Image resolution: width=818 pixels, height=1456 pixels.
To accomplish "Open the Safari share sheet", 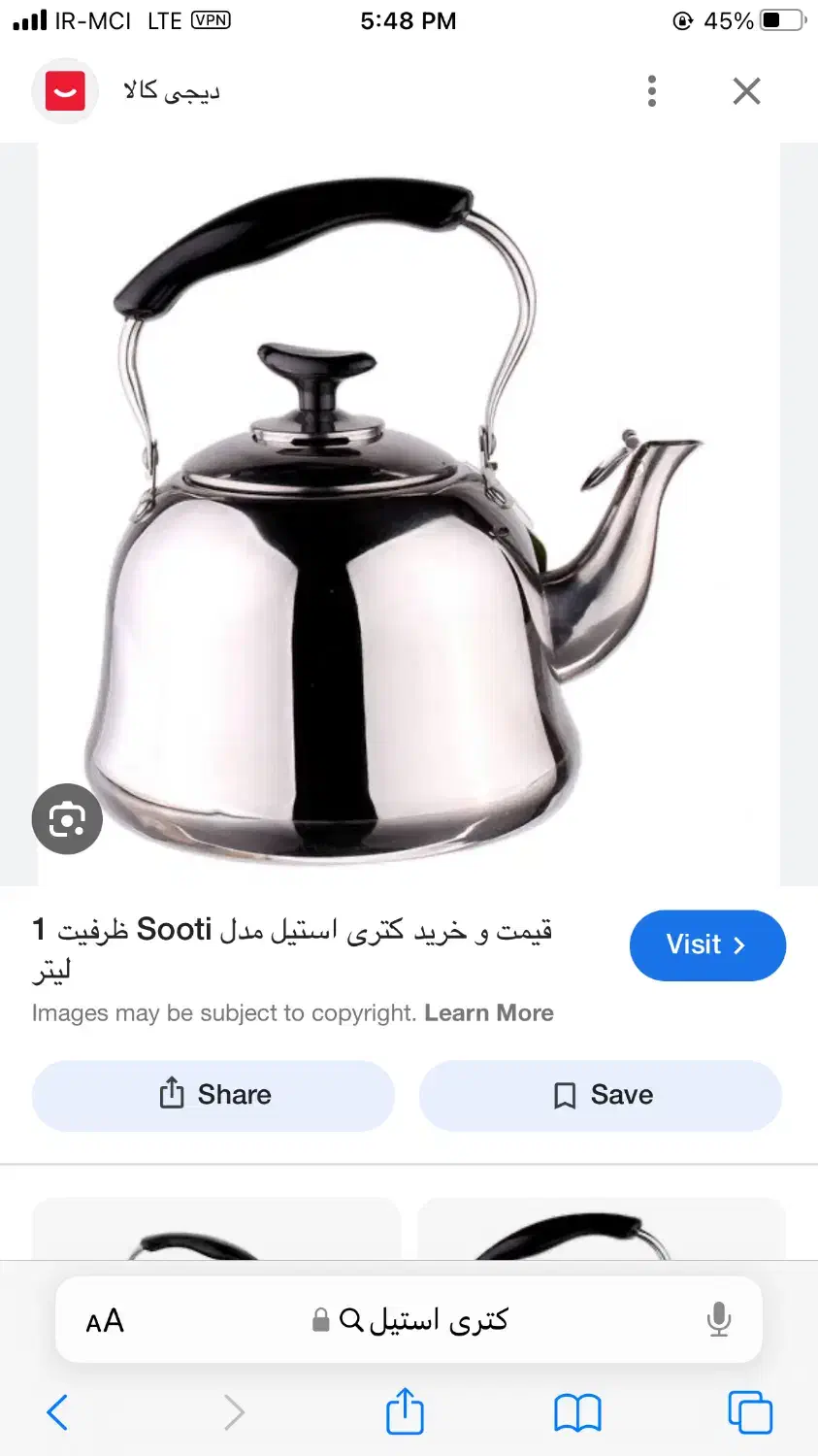I will pos(405,1411).
